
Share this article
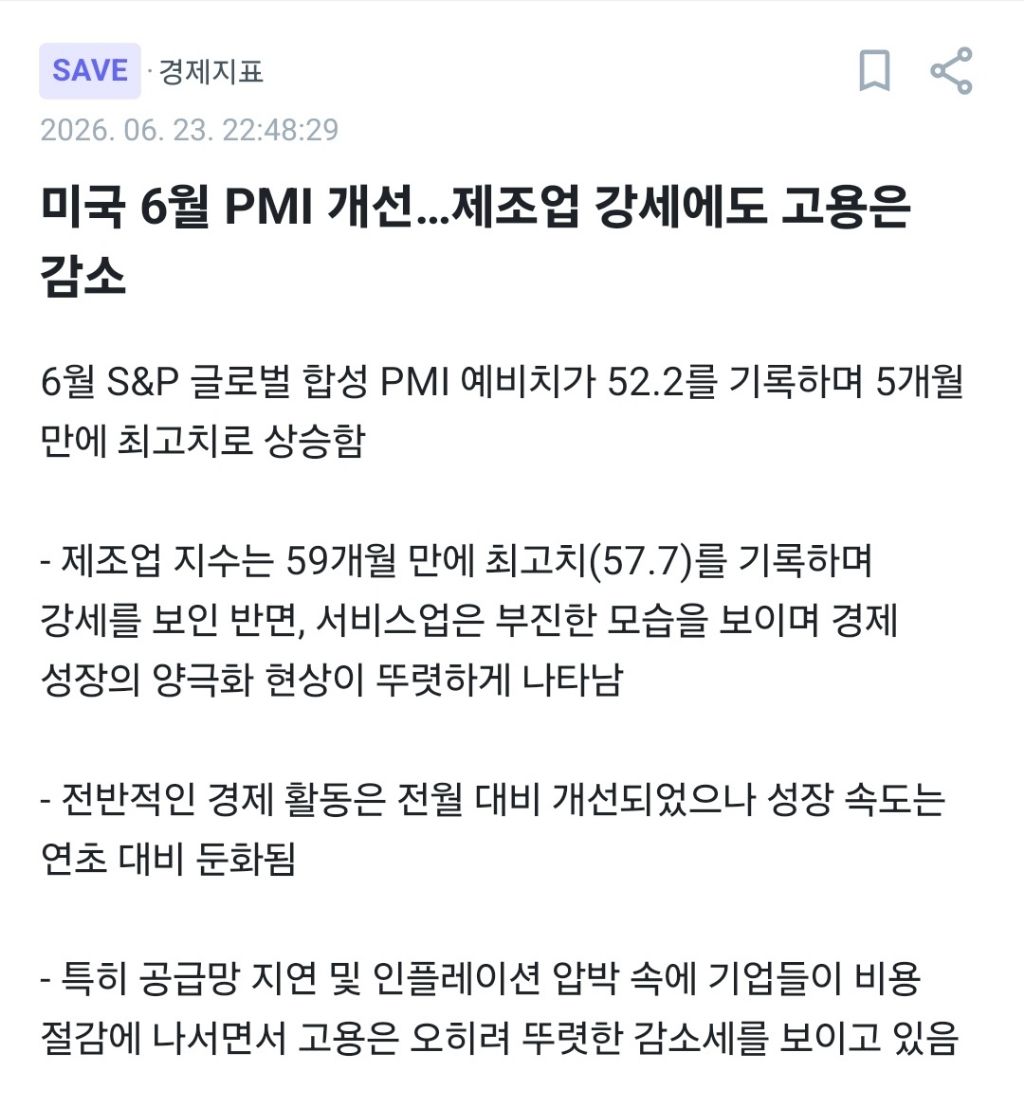(951, 71)
